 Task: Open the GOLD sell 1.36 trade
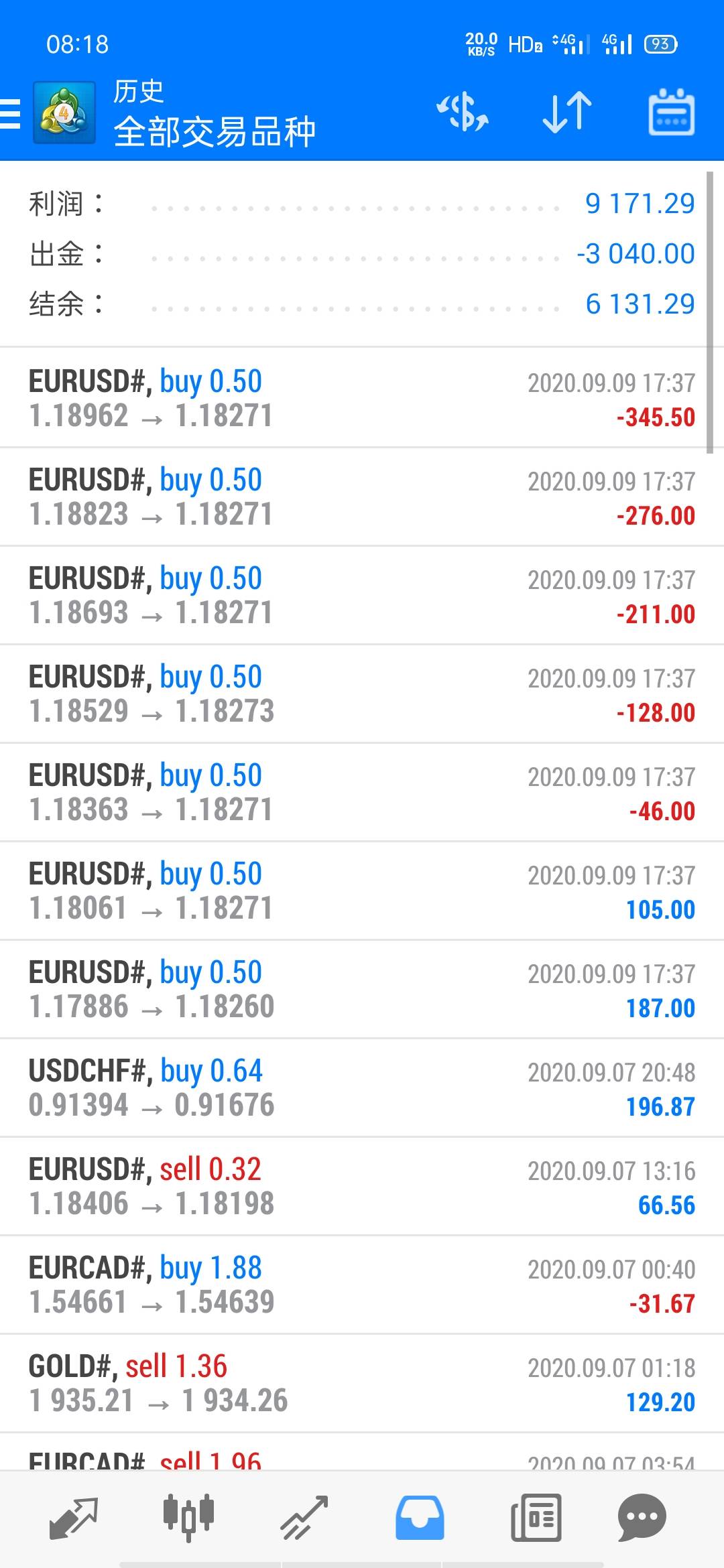coord(362,1383)
